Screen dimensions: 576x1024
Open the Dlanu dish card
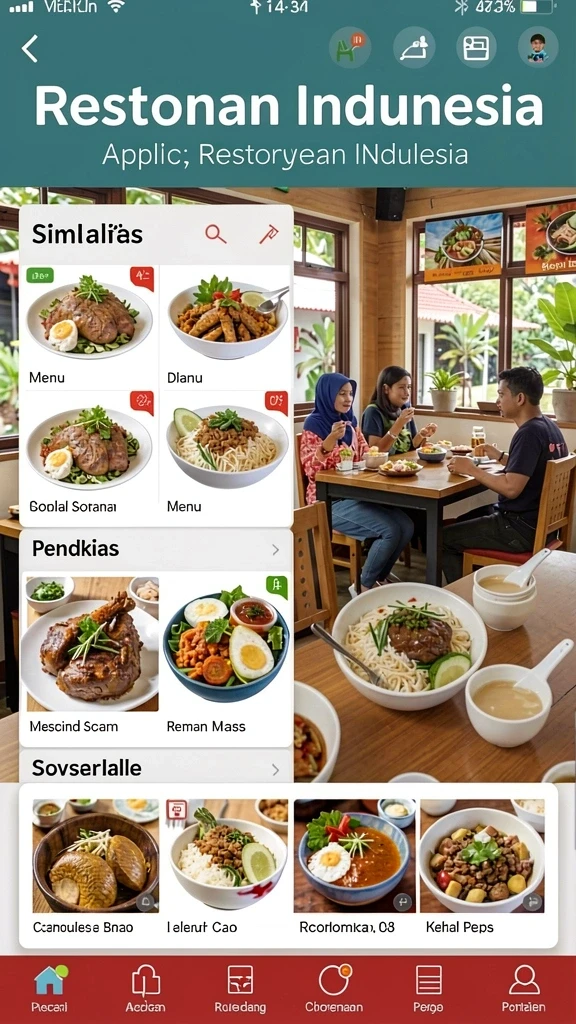(225, 327)
